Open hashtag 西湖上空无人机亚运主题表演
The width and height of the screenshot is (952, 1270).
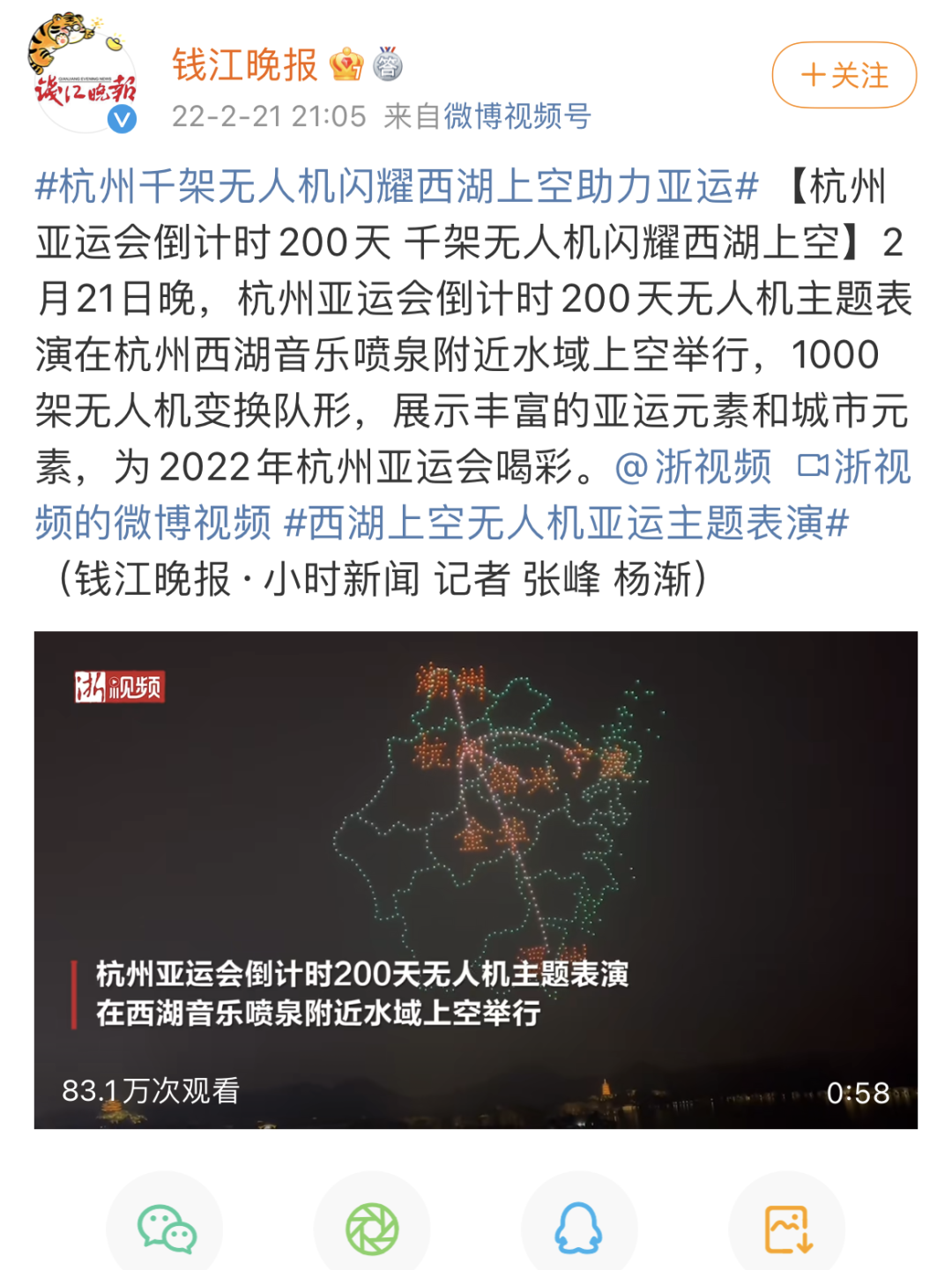point(566,523)
